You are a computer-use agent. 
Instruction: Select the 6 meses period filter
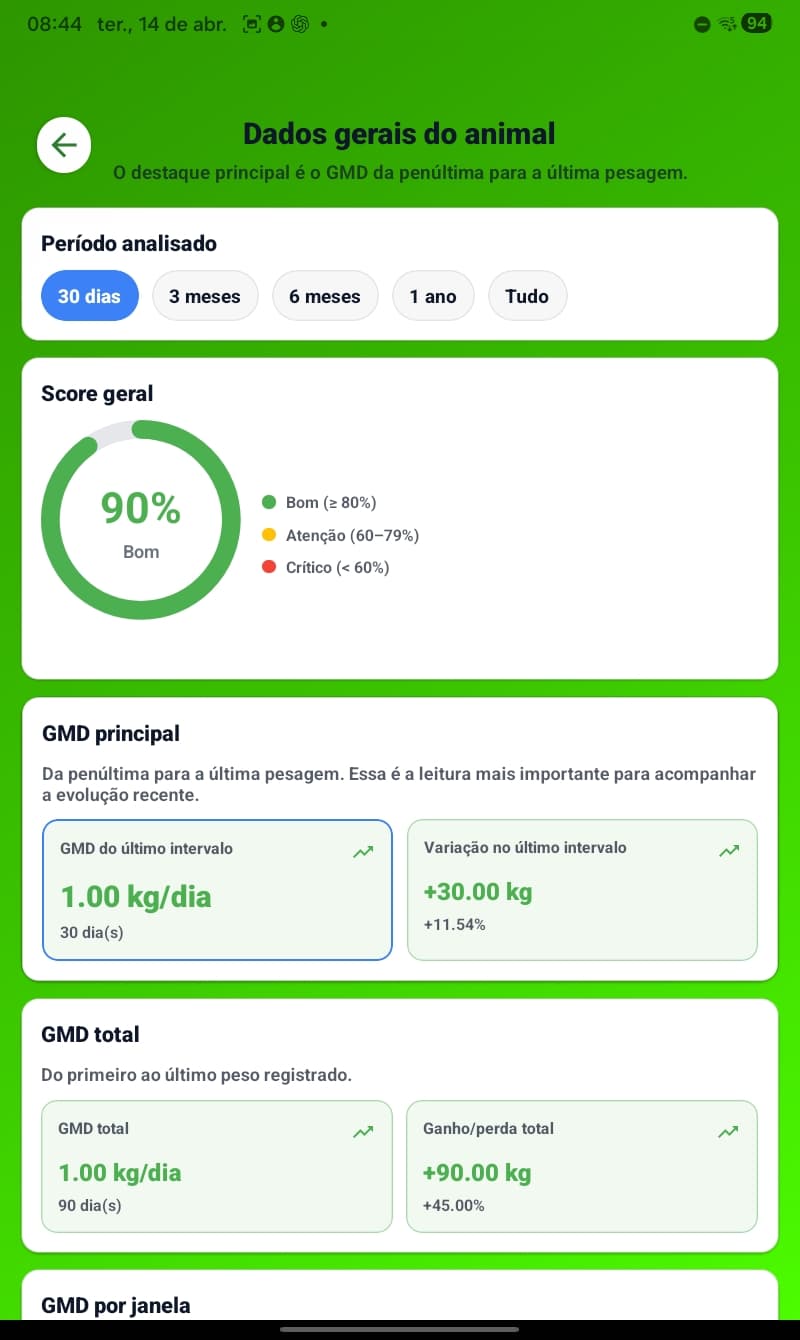(325, 296)
